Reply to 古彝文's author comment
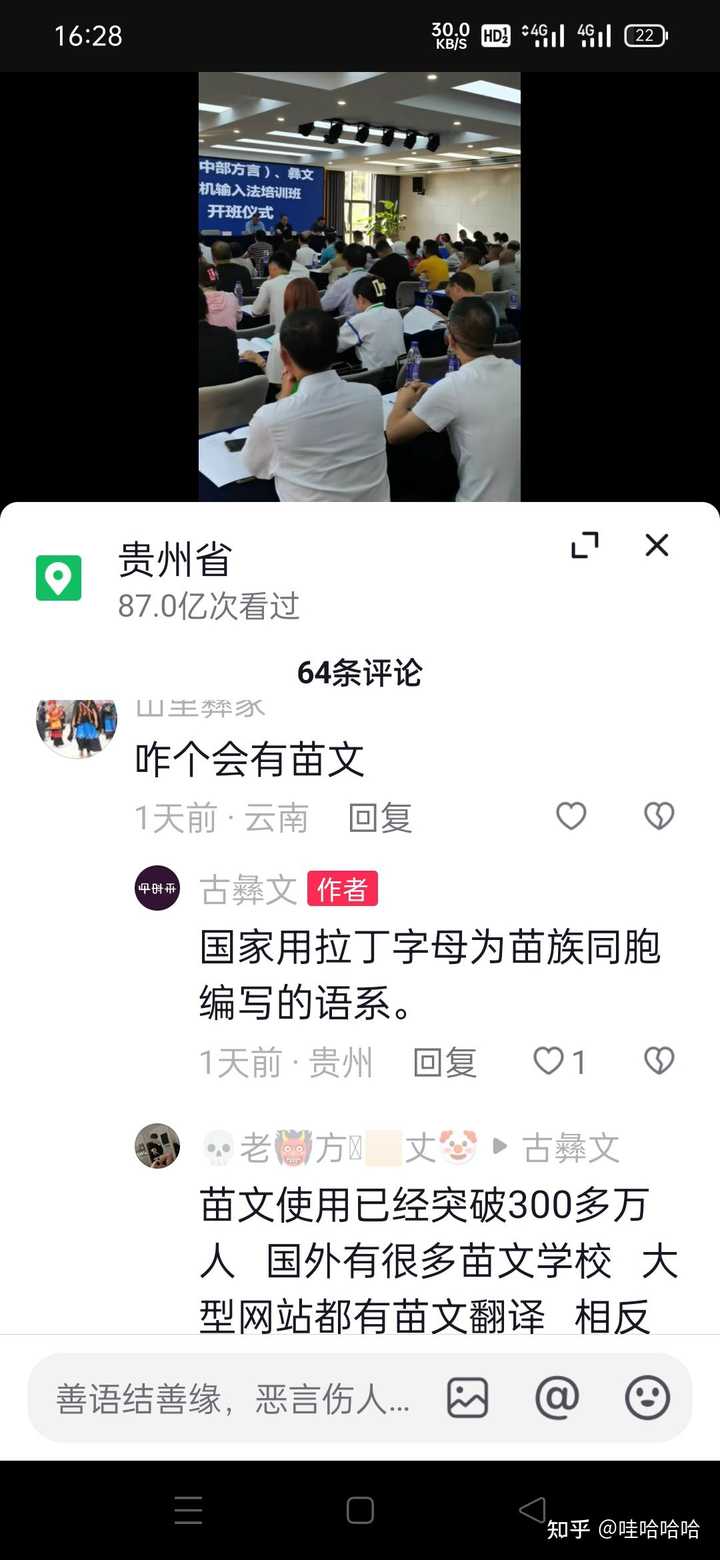Viewport: 720px width, 1560px height. pyautogui.click(x=445, y=1062)
